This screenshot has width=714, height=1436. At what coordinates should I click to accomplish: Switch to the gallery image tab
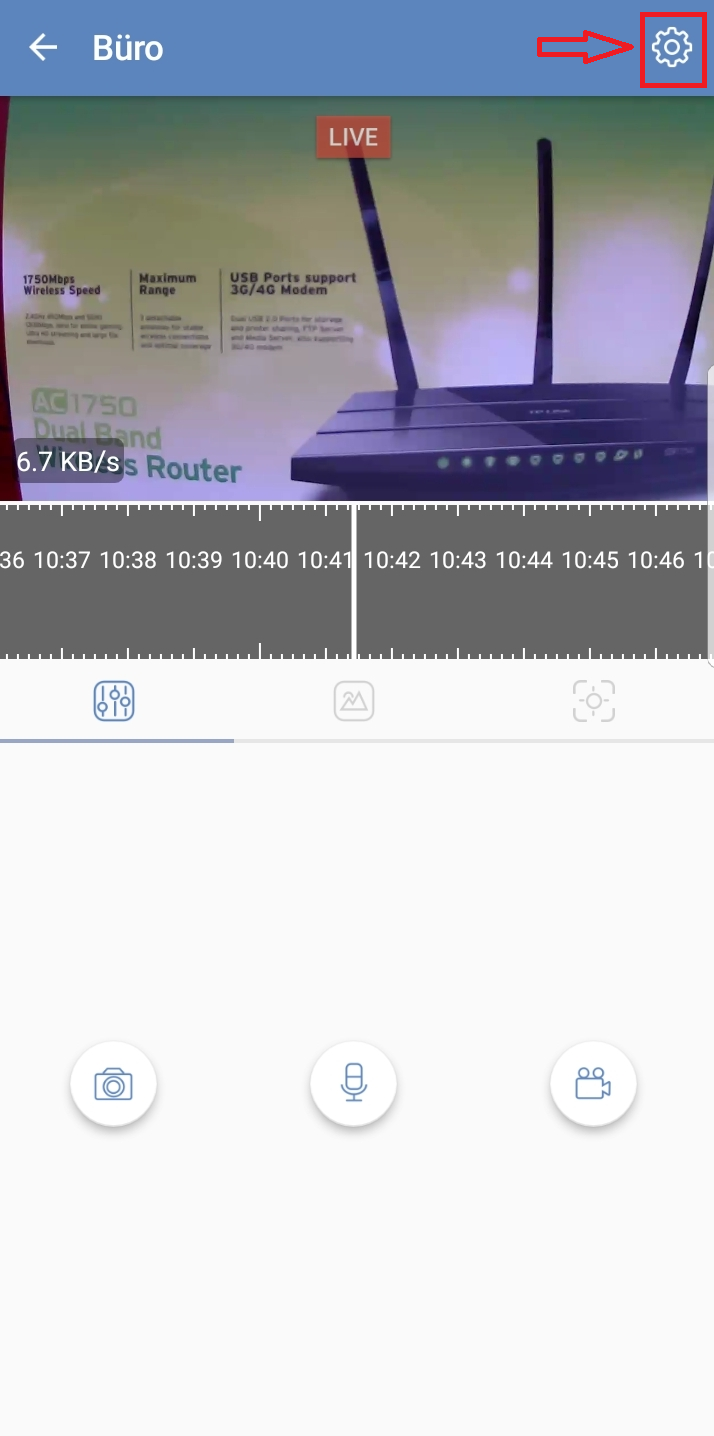354,702
